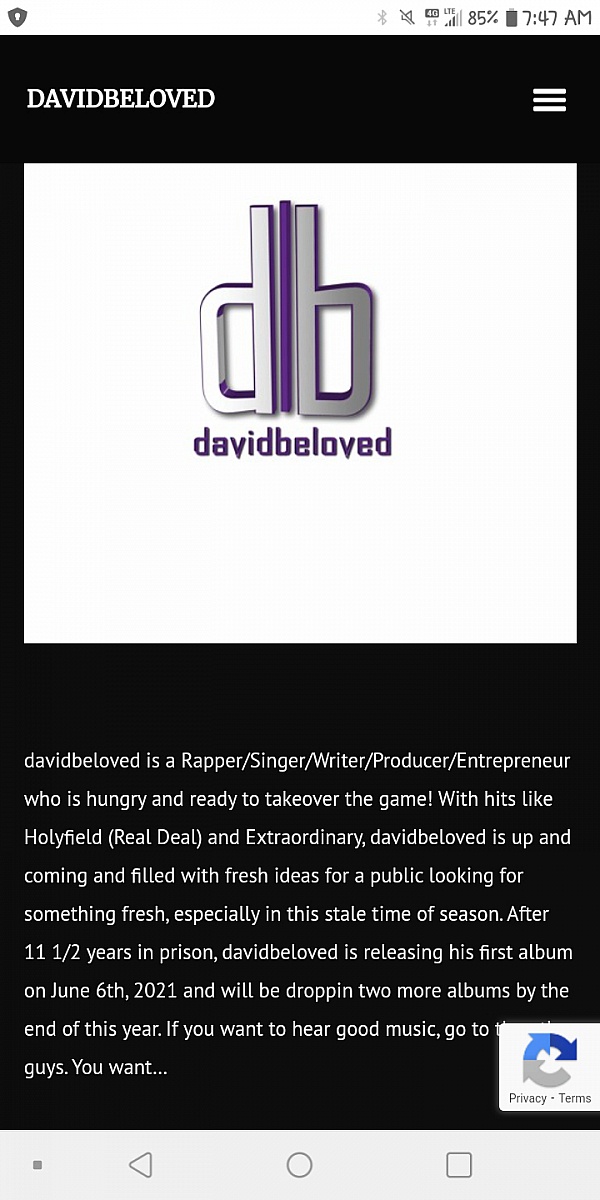600x1200 pixels.
Task: Open the reCAPTCHA Terms link
Action: [575, 1098]
